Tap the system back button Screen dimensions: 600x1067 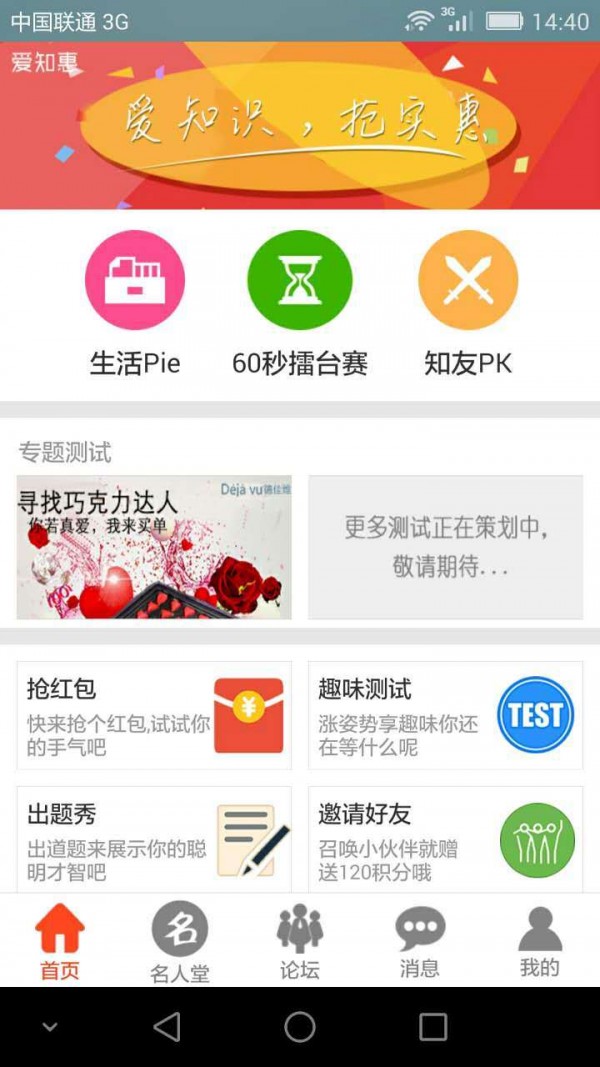coord(167,1026)
